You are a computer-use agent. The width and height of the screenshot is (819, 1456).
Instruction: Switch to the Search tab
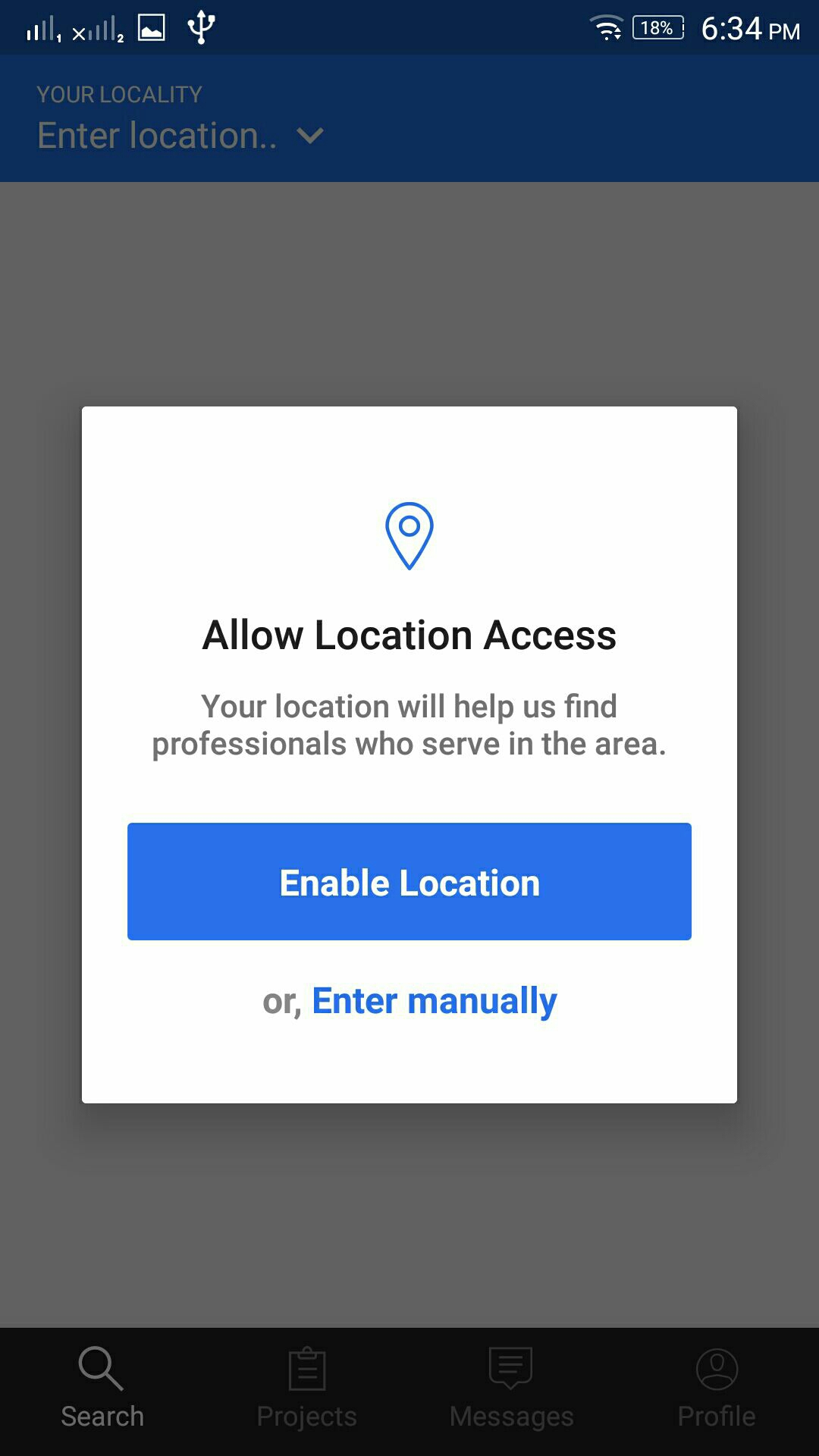tap(102, 1389)
